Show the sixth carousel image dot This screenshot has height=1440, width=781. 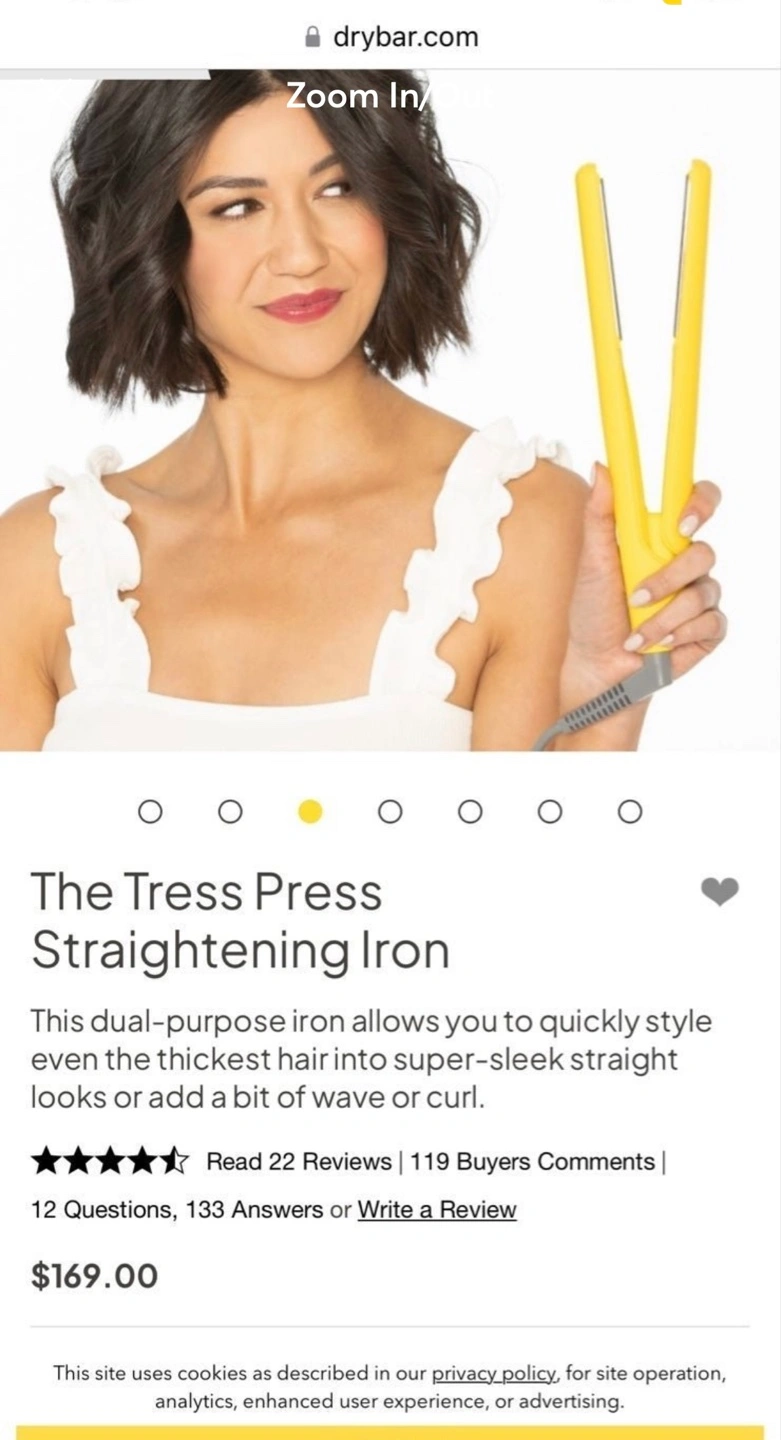pos(550,811)
